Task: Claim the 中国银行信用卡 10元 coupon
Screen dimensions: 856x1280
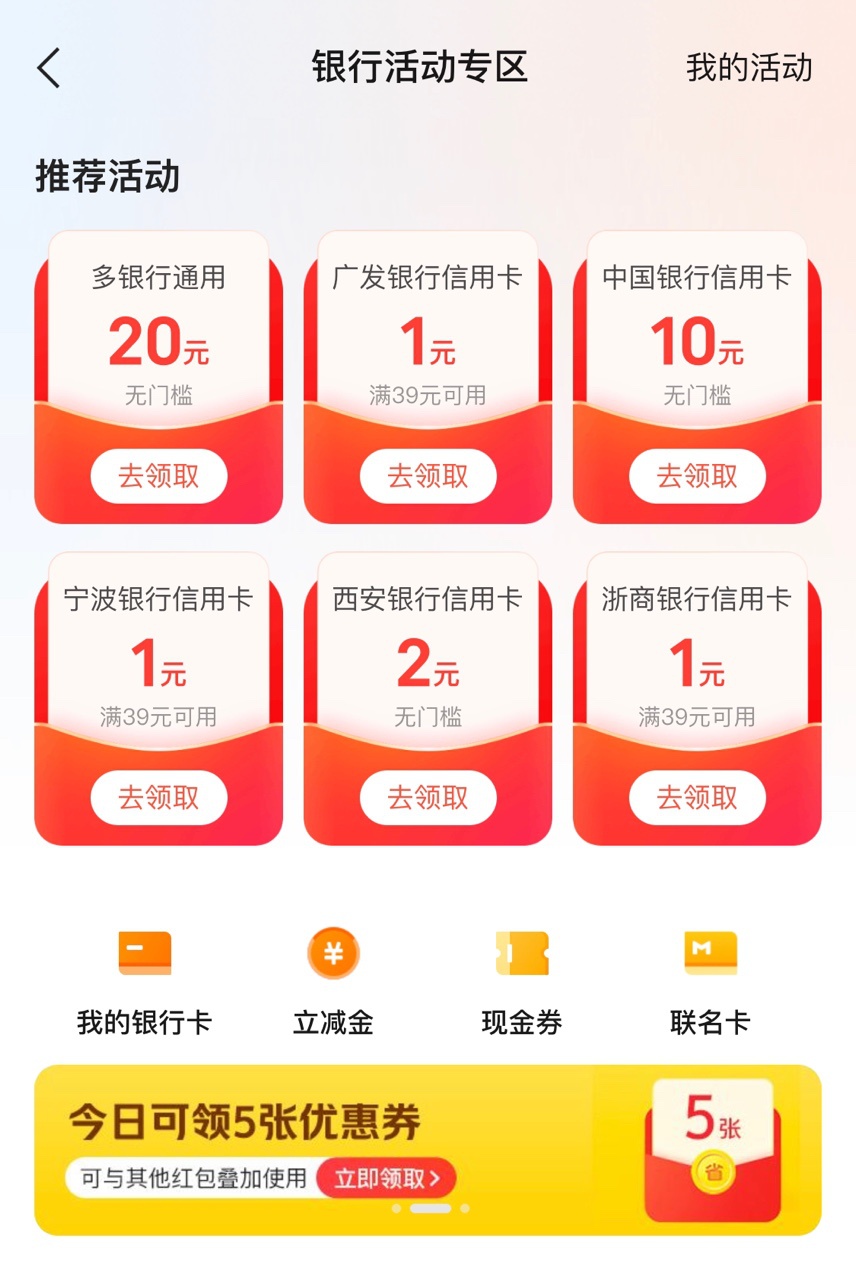Action: (x=697, y=476)
